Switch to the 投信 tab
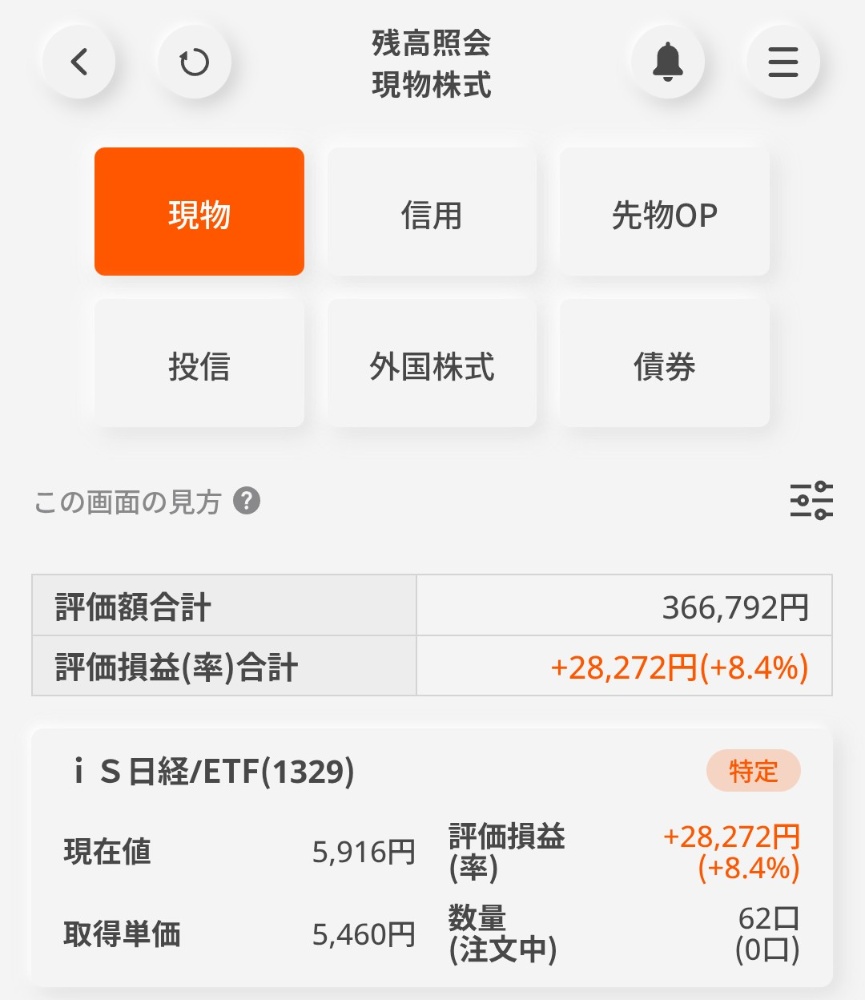865x1000 pixels. click(199, 365)
